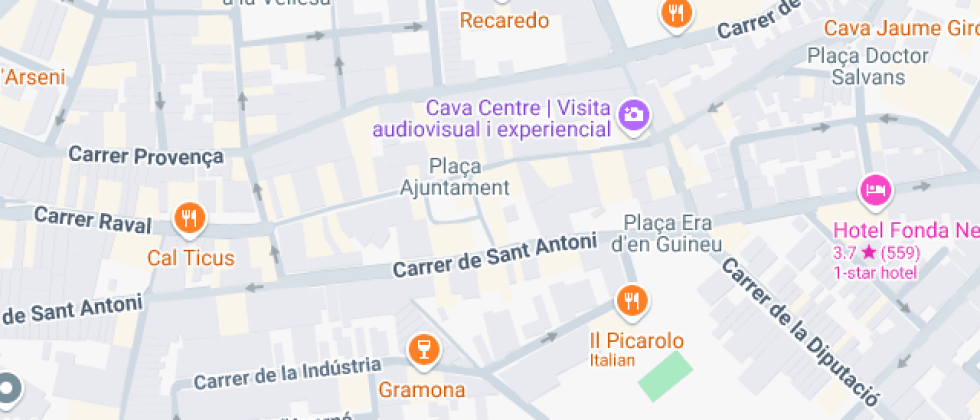Tap the restaurant pin near Plaça Doctor Salvans
Screen dimensions: 980x420
[x=677, y=14]
